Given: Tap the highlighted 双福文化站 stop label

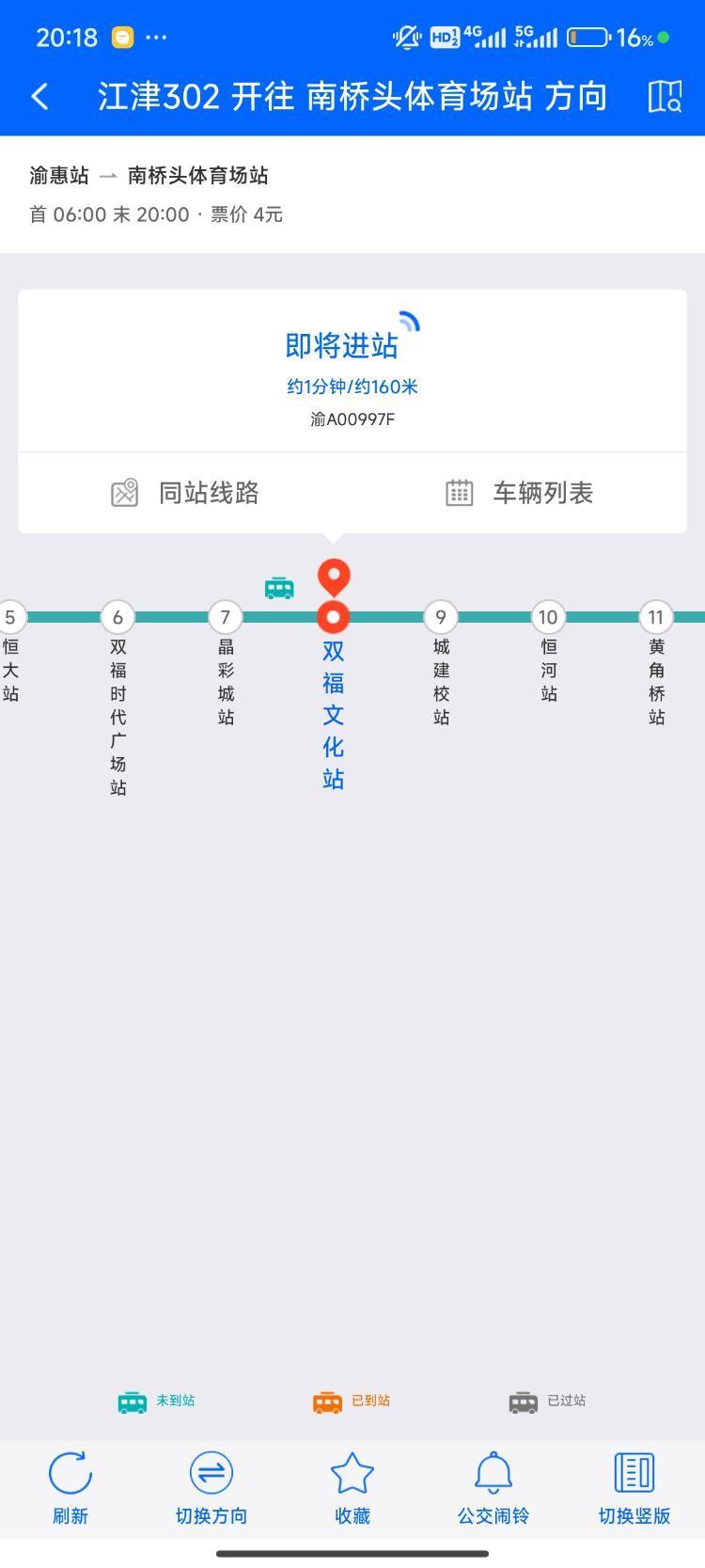Looking at the screenshot, I should (x=331, y=715).
